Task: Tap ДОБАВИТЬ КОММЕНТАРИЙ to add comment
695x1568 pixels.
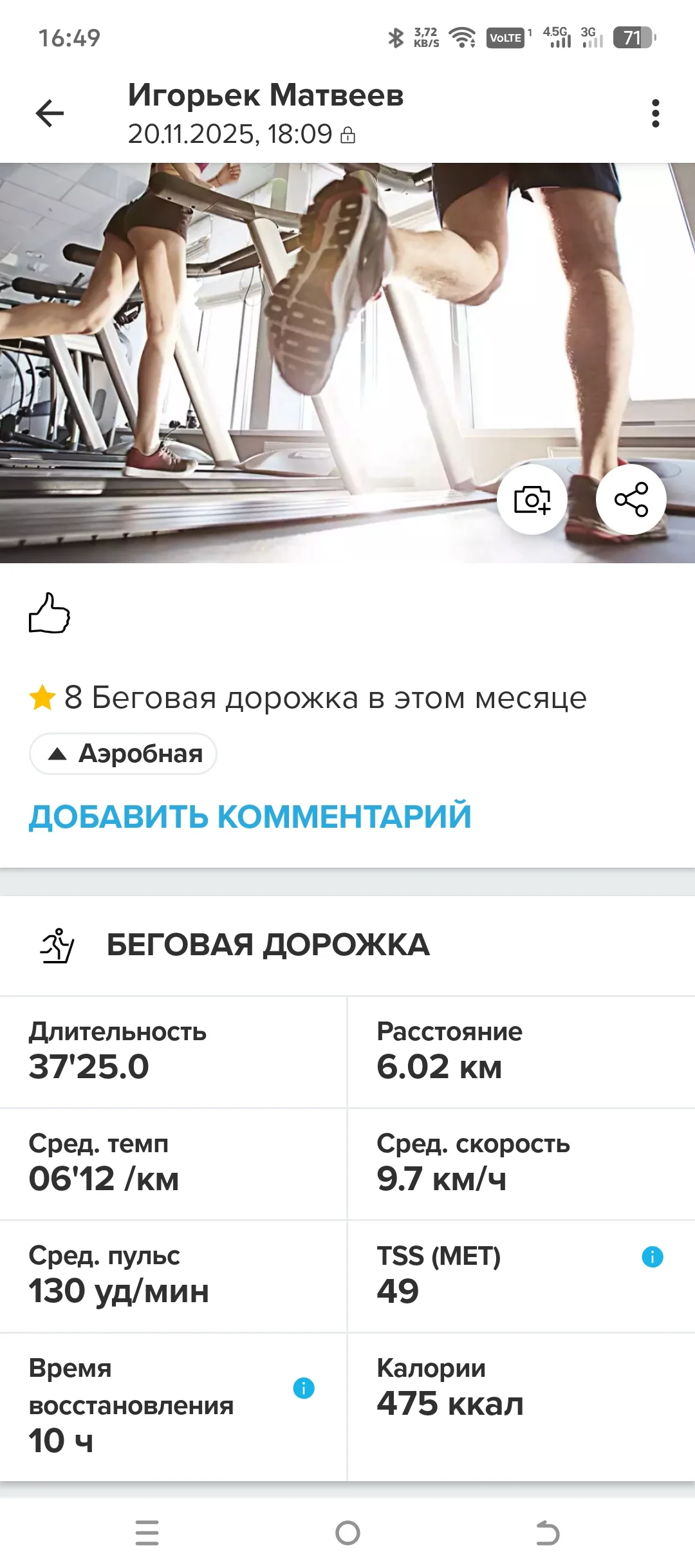Action: pos(250,816)
